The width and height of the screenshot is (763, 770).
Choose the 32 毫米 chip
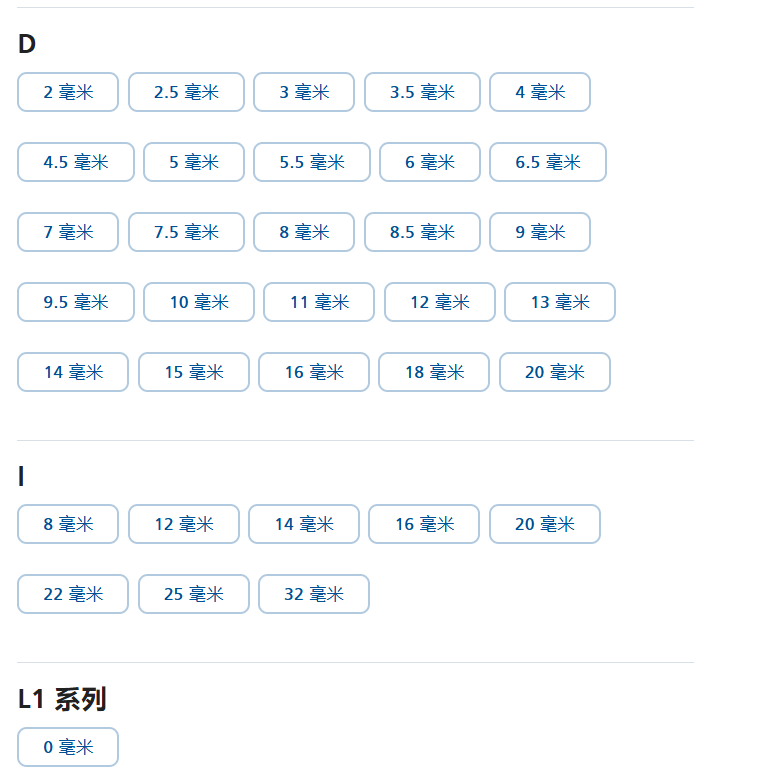pyautogui.click(x=314, y=594)
